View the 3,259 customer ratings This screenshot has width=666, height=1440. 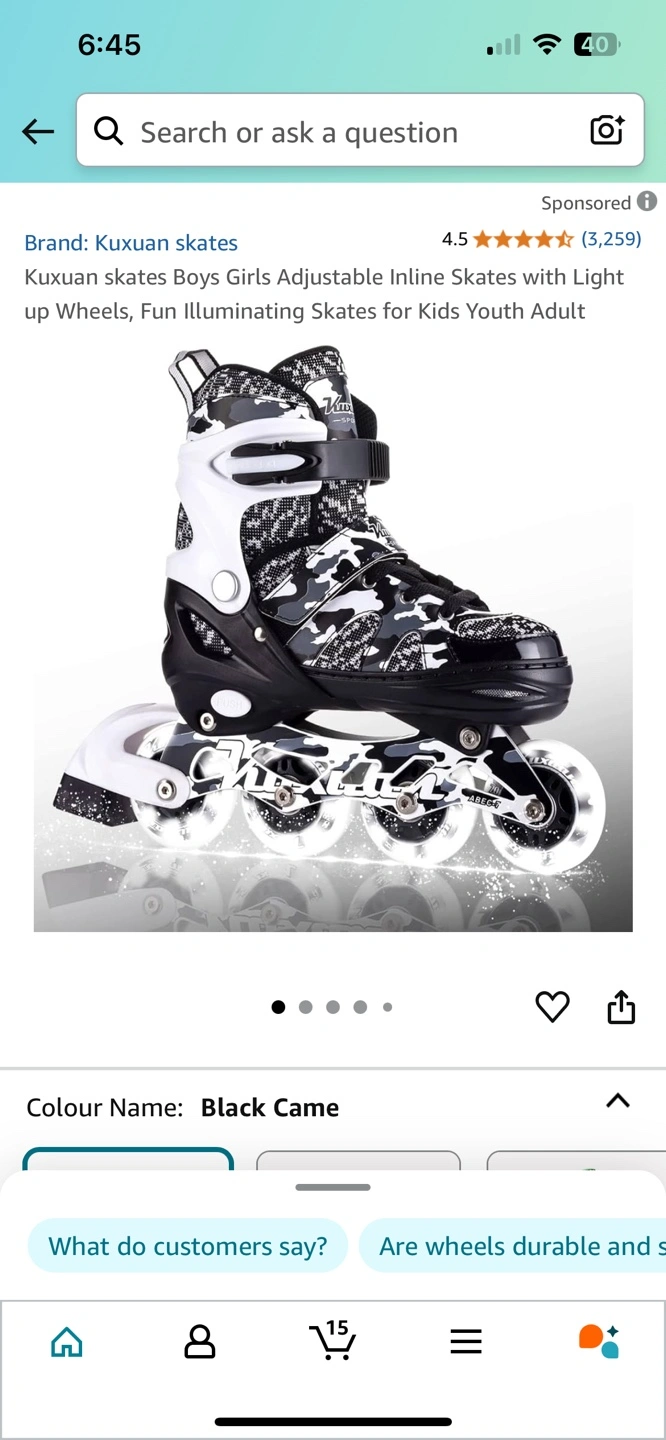(610, 239)
